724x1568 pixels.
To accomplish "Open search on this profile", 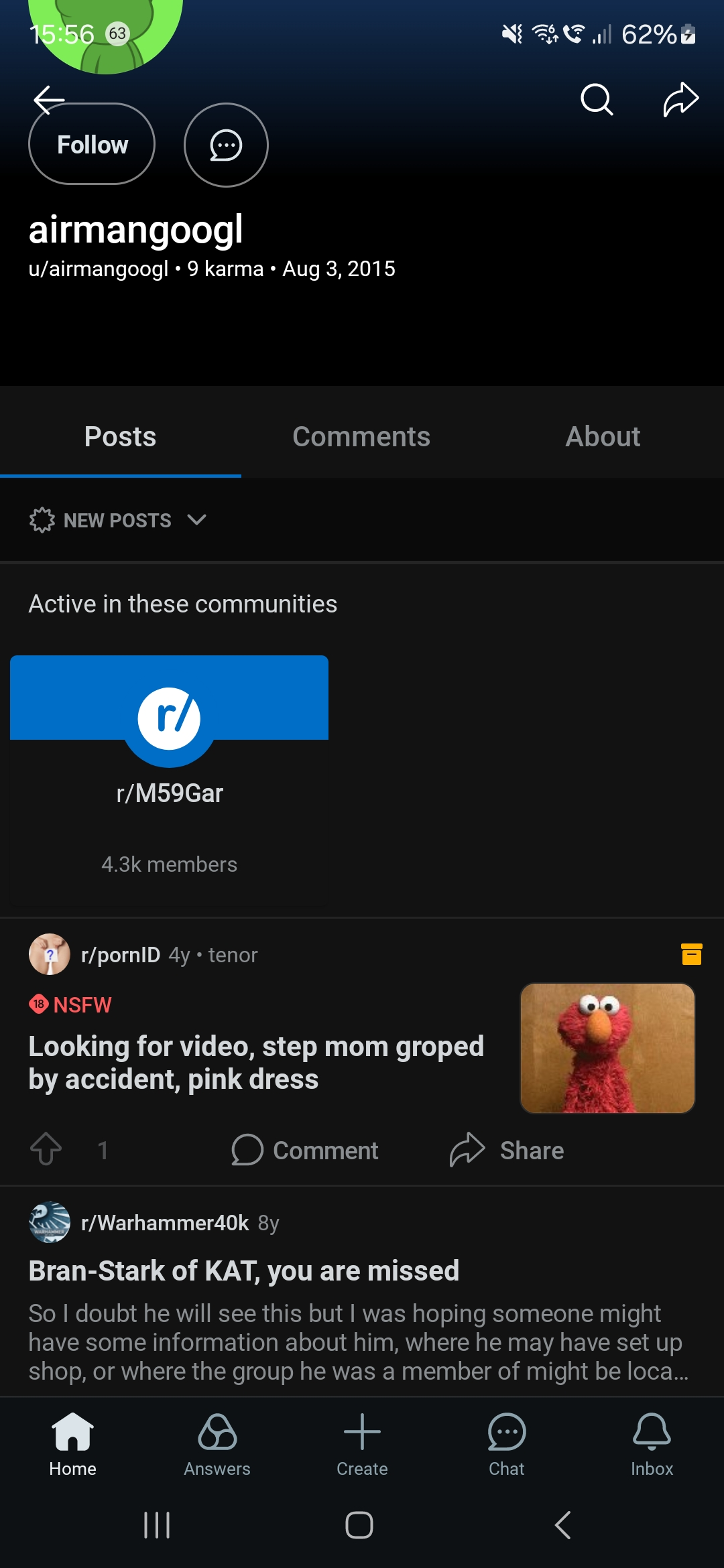I will point(597,100).
